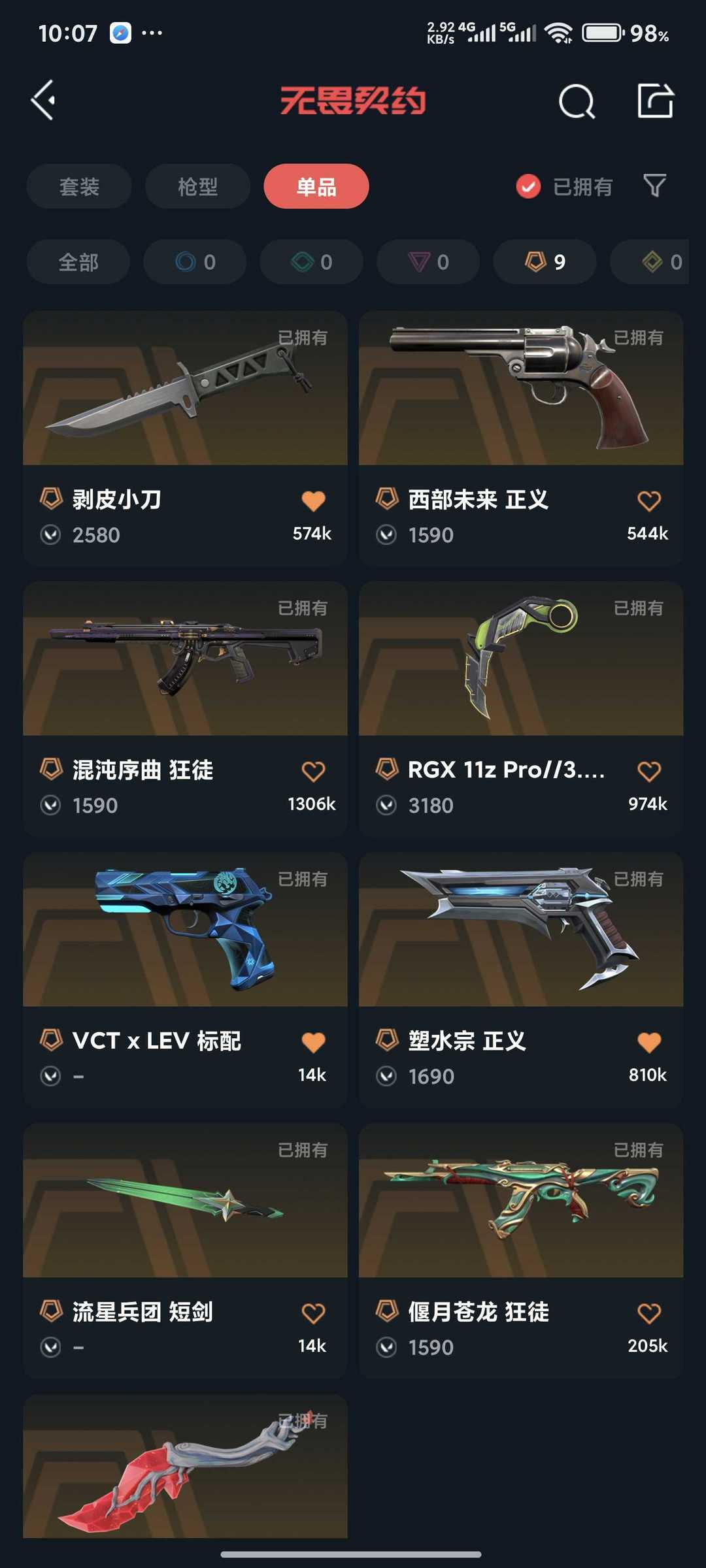Go back using the top-left arrow
The height and width of the screenshot is (1568, 706).
43,101
